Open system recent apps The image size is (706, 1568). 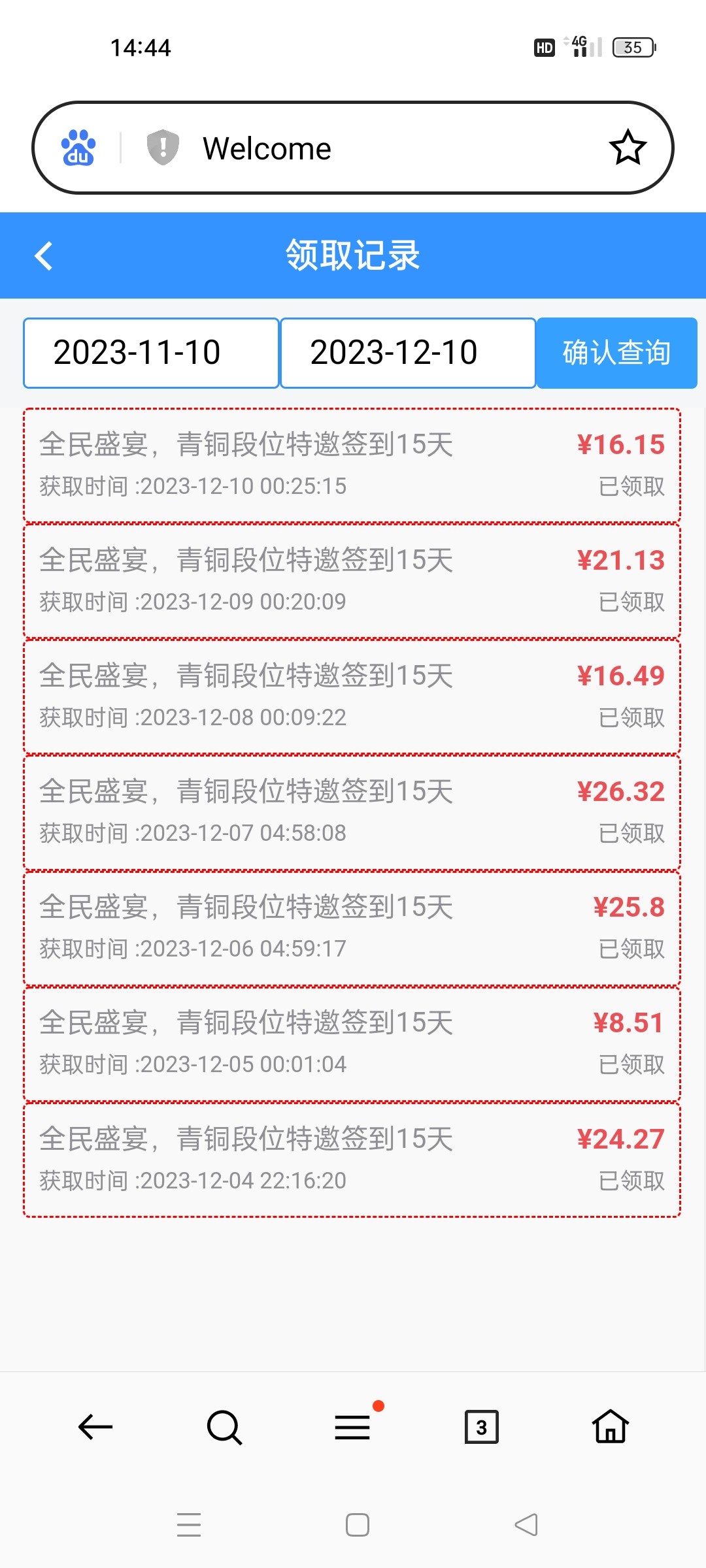[189, 1525]
